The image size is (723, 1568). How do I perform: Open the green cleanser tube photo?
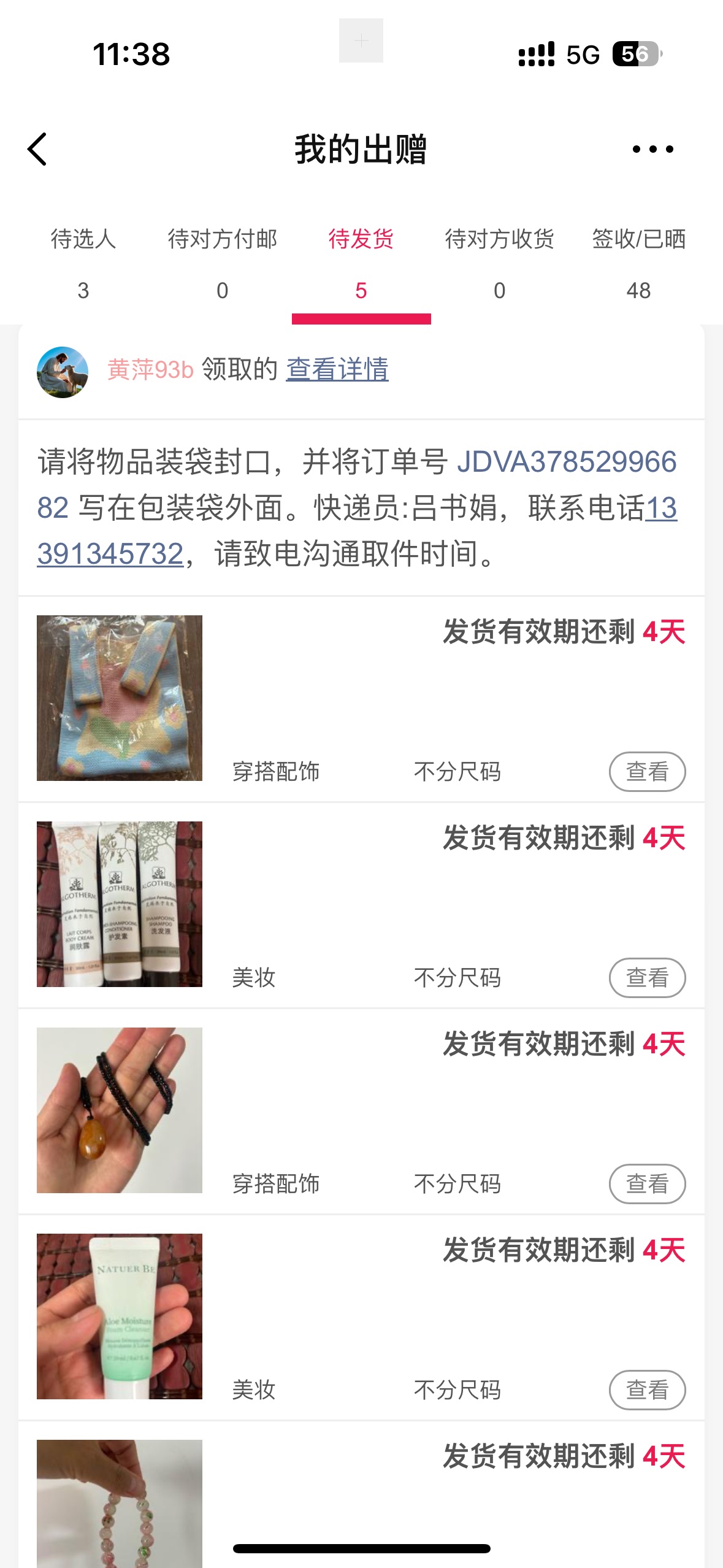[x=120, y=1316]
